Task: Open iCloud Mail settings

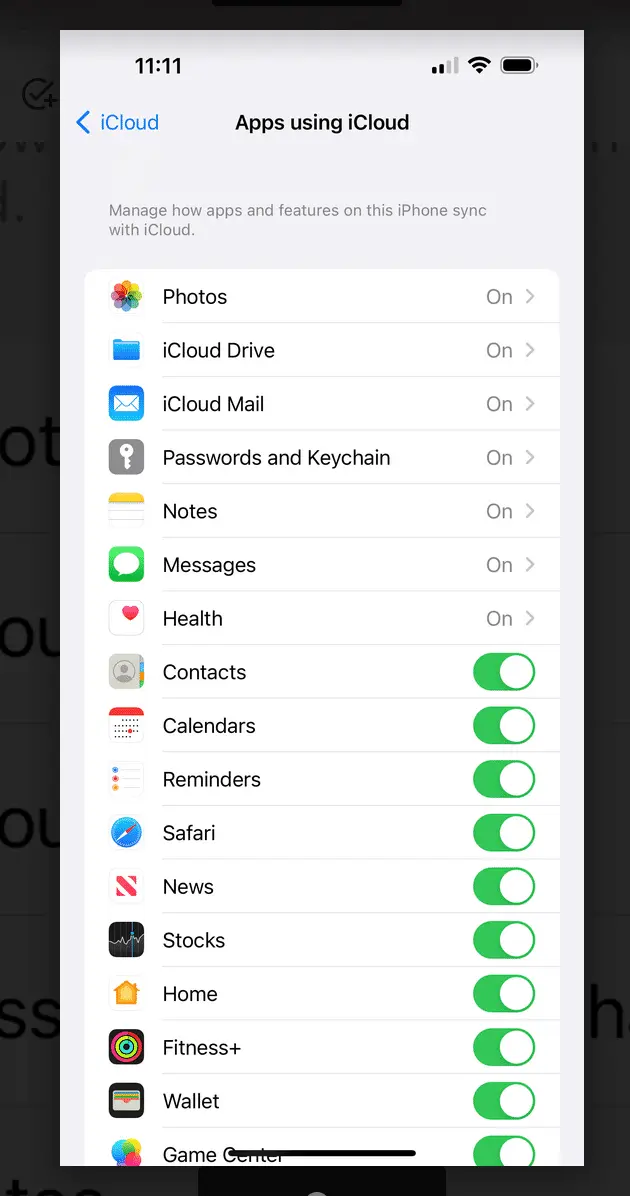Action: 322,404
